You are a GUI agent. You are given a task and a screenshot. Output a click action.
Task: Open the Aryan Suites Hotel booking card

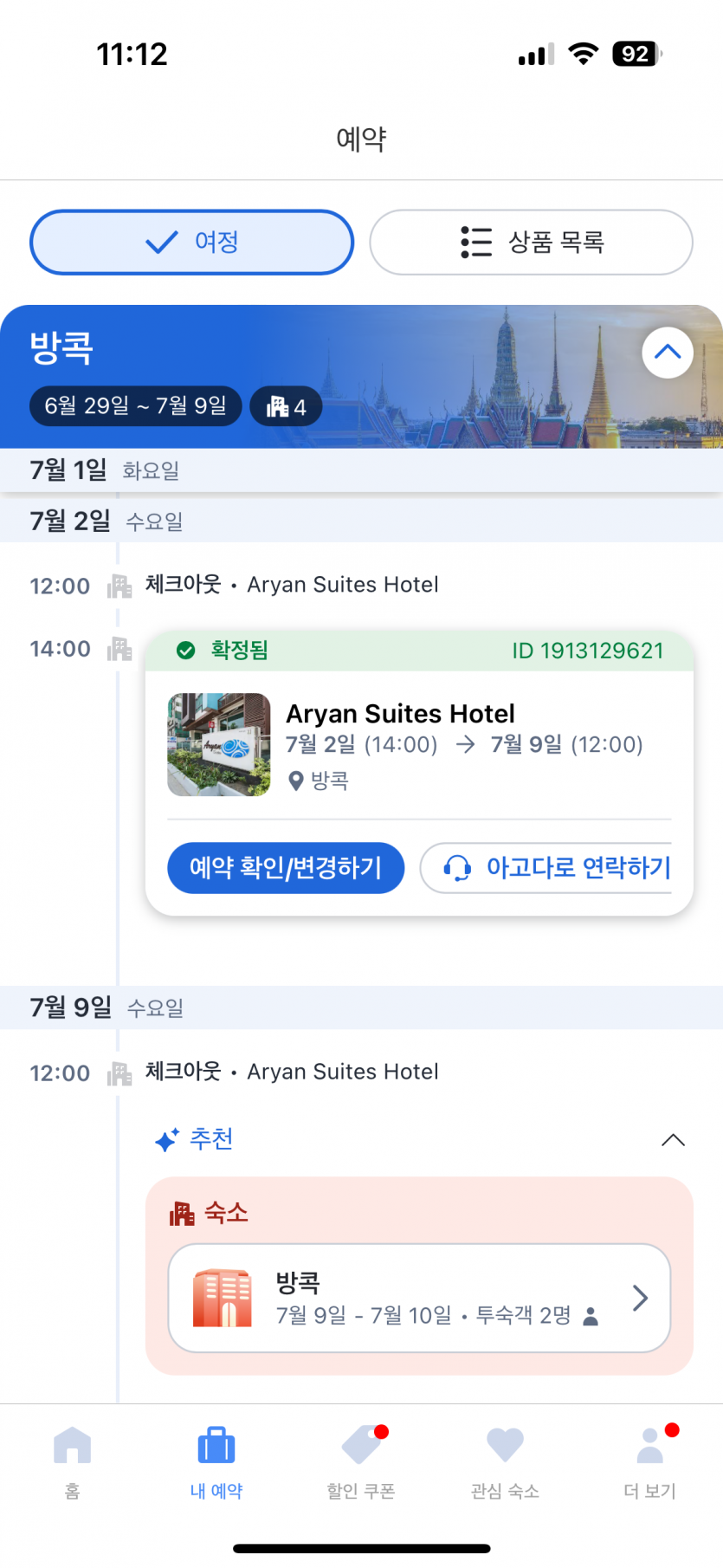tap(419, 743)
